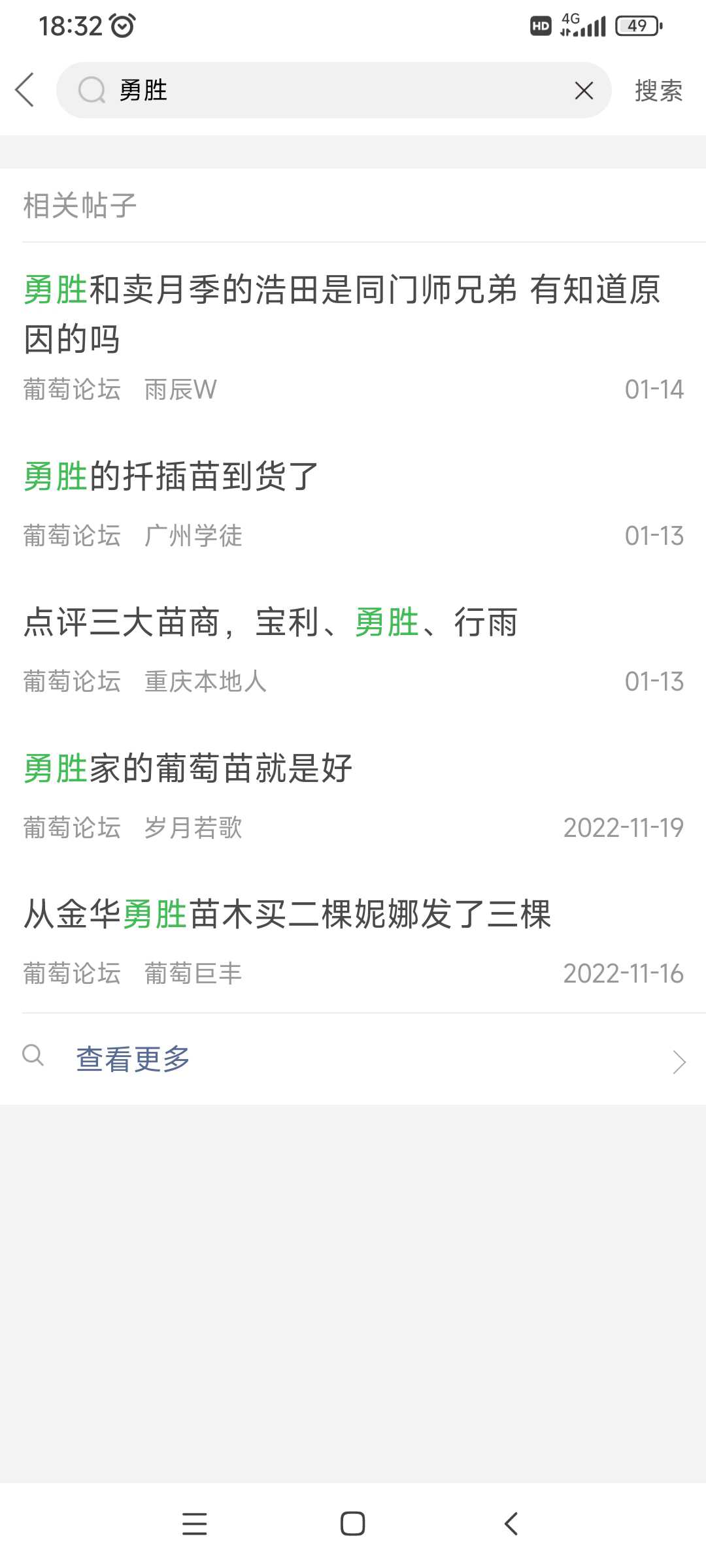This screenshot has width=706, height=1568.
Task: Open the post 点评三大苗商，宝利、勇胜、行雨
Action: tap(271, 622)
